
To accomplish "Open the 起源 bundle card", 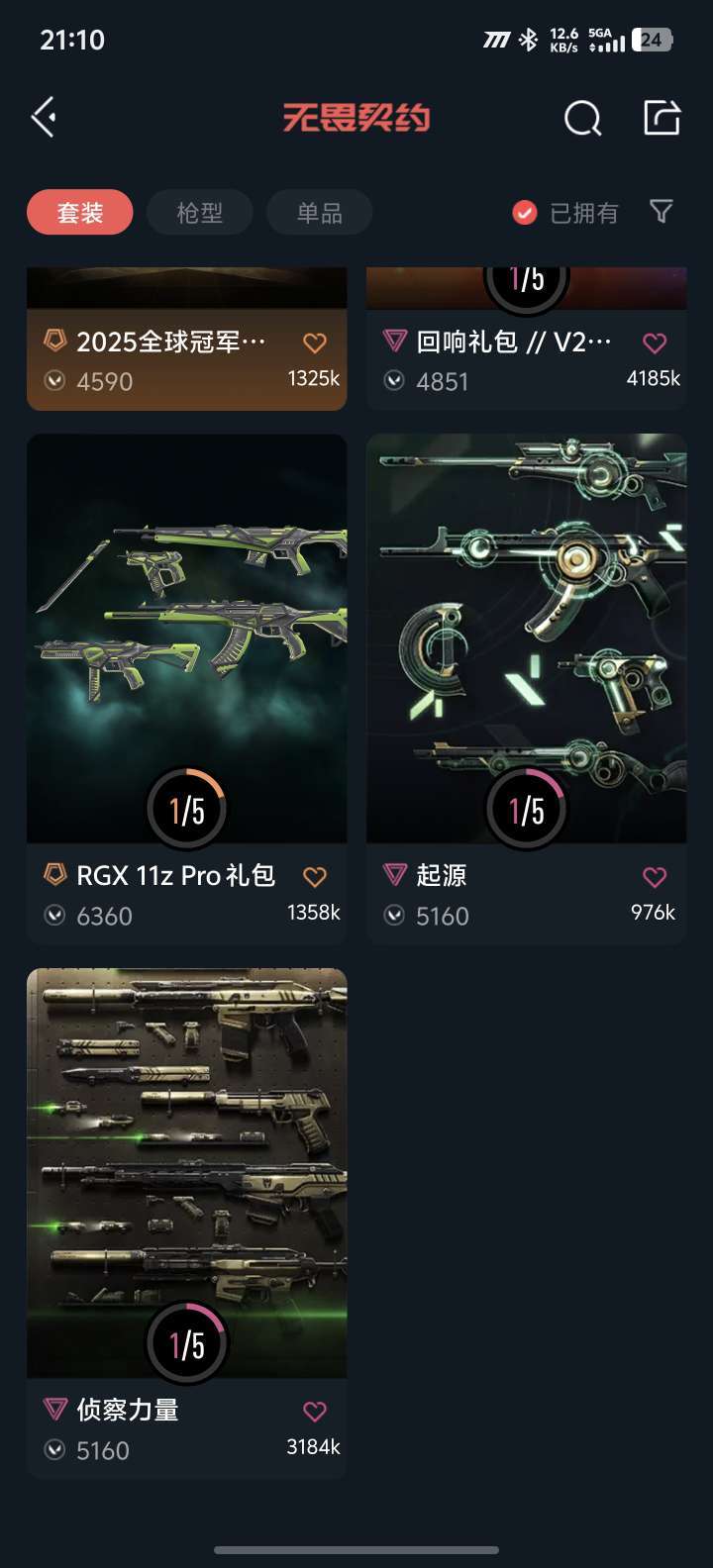I will (x=526, y=643).
